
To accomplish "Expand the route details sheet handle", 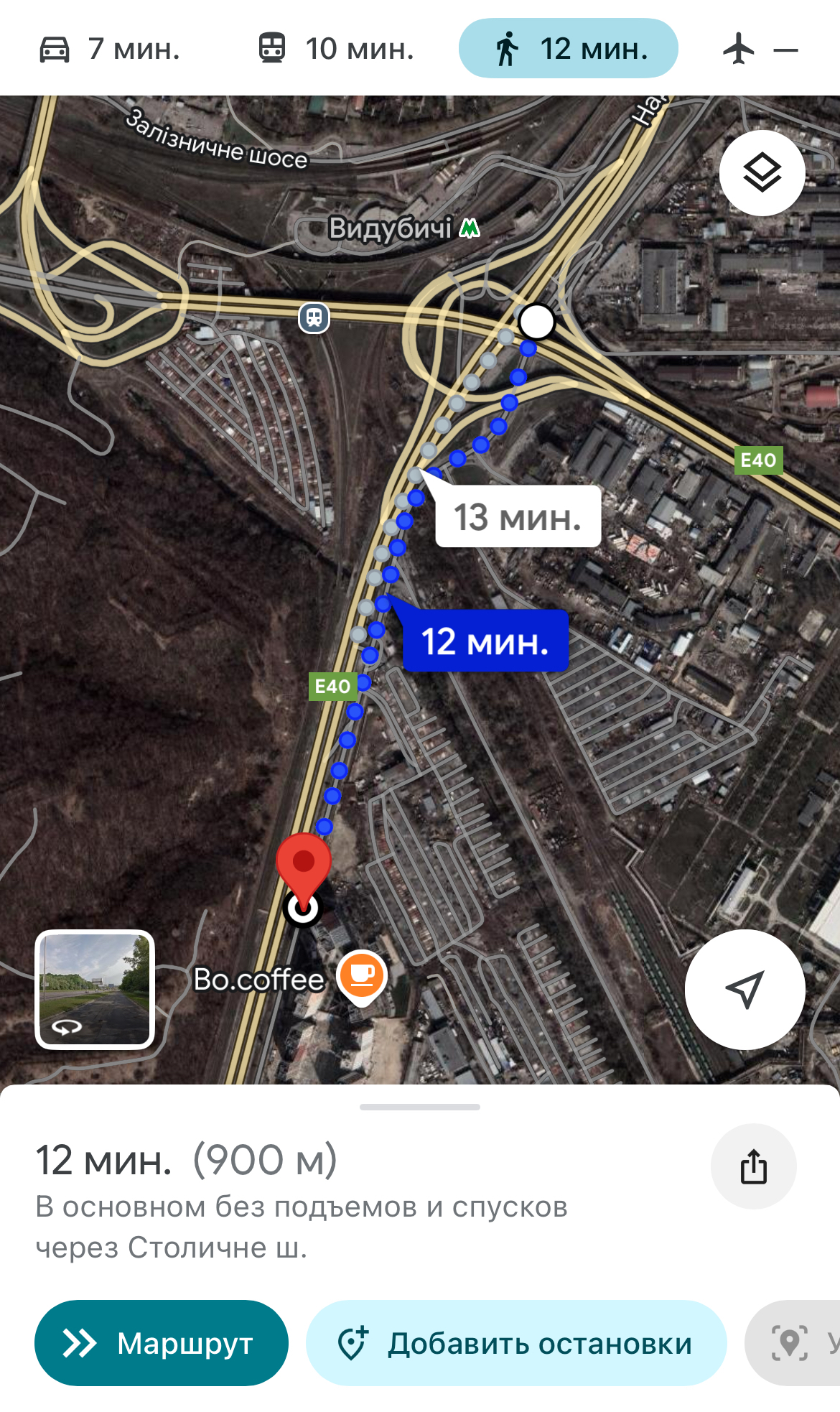I will [420, 1107].
